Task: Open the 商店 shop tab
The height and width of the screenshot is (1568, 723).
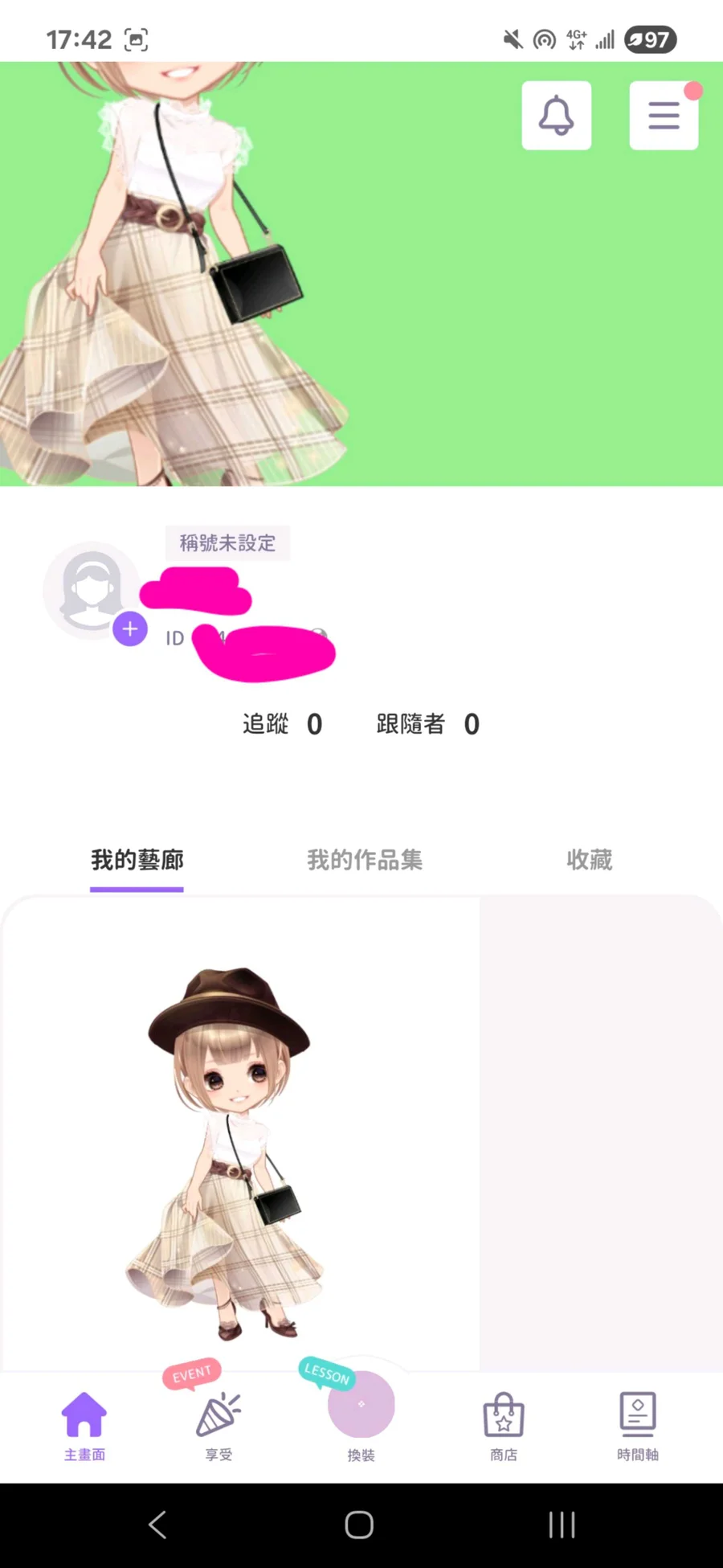Action: (504, 1426)
